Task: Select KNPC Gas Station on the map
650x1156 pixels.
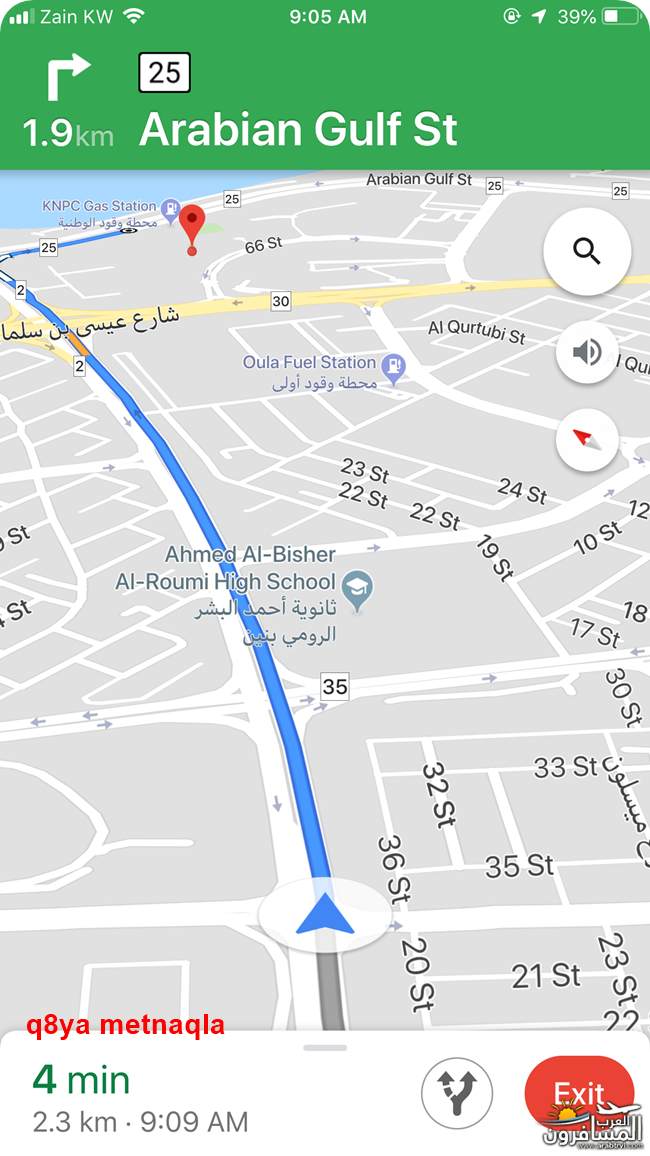Action: (170, 209)
